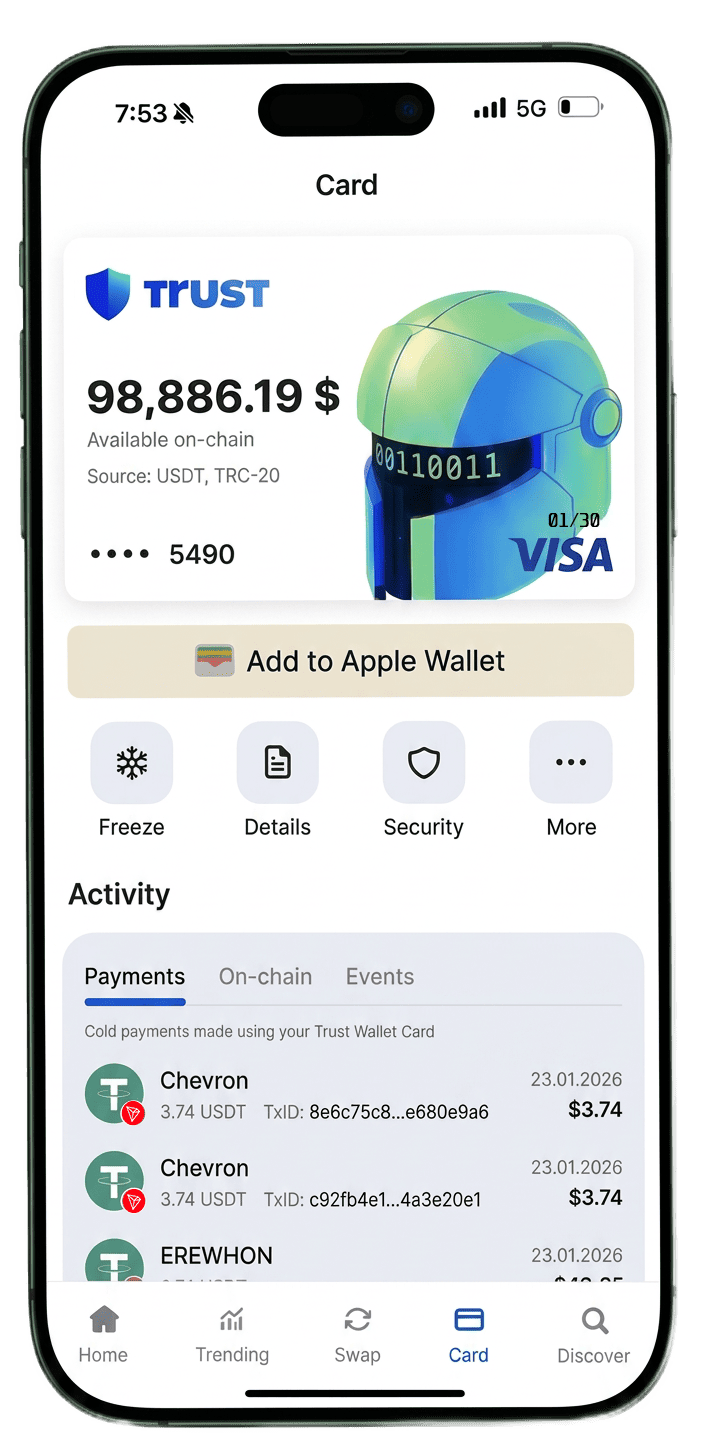Open the Trending tab
This screenshot has height=1444, width=720.
232,1335
